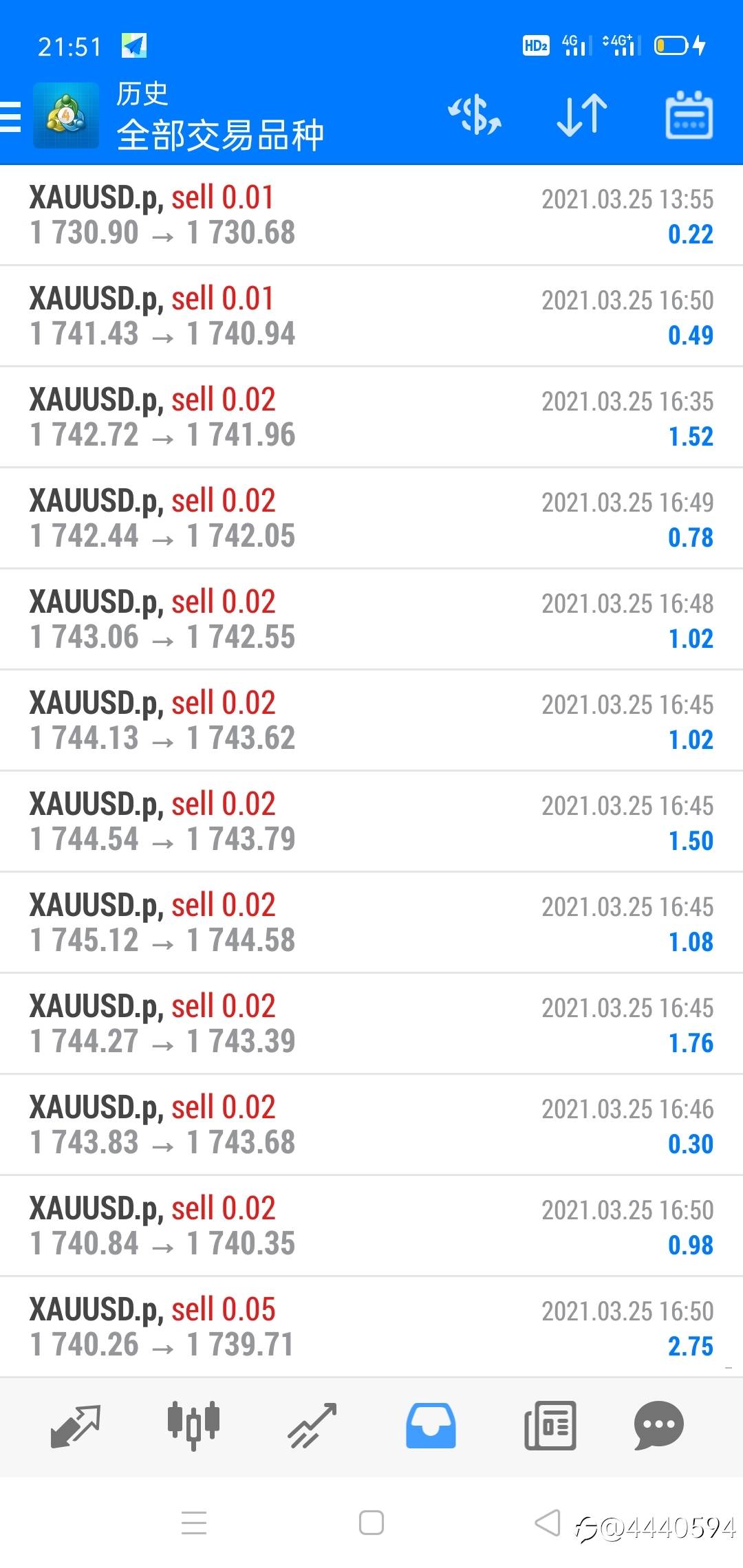Open the system recent apps menu
The image size is (743, 1568).
point(194,1523)
